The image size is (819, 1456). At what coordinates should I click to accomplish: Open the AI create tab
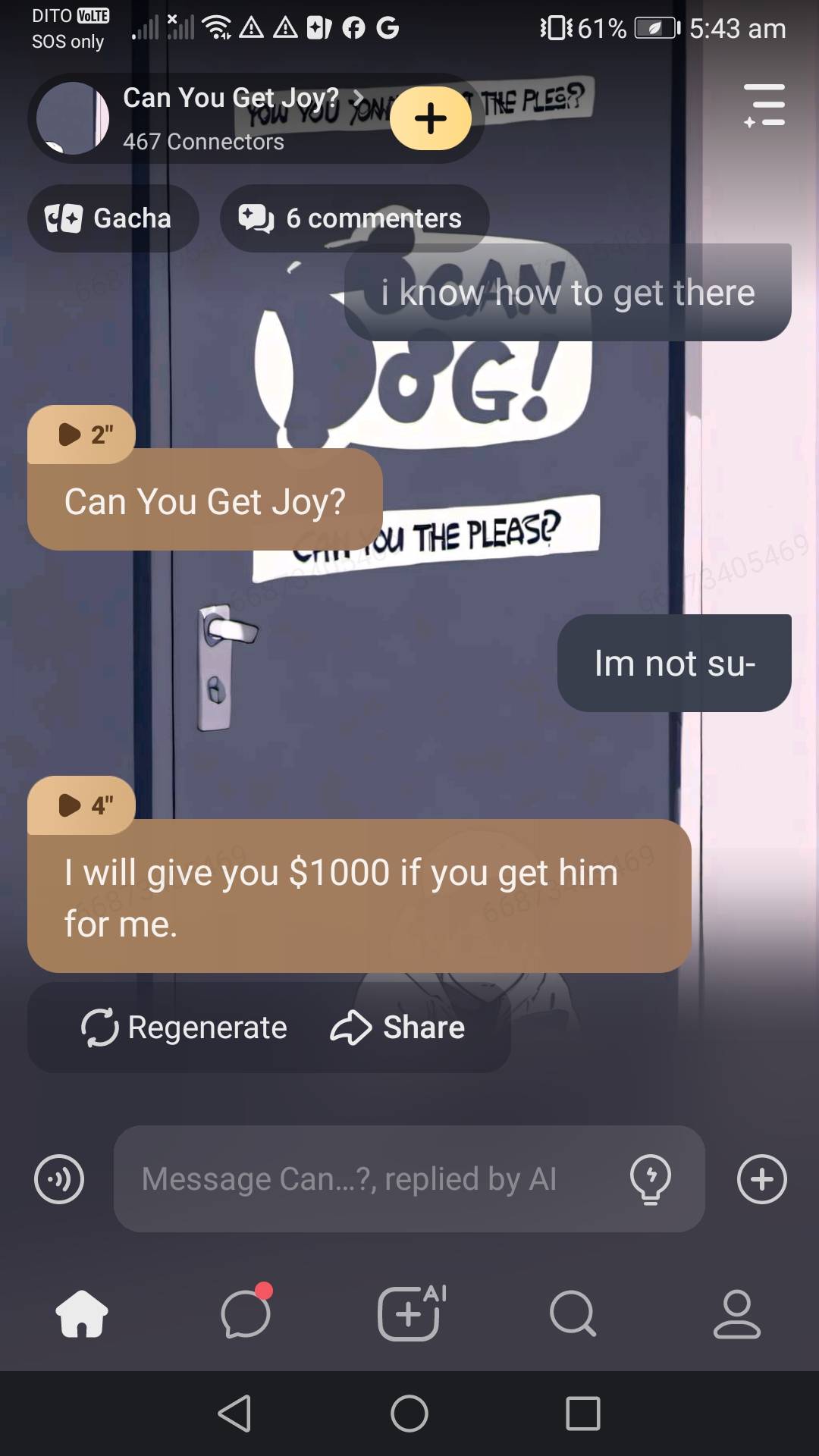click(409, 1313)
